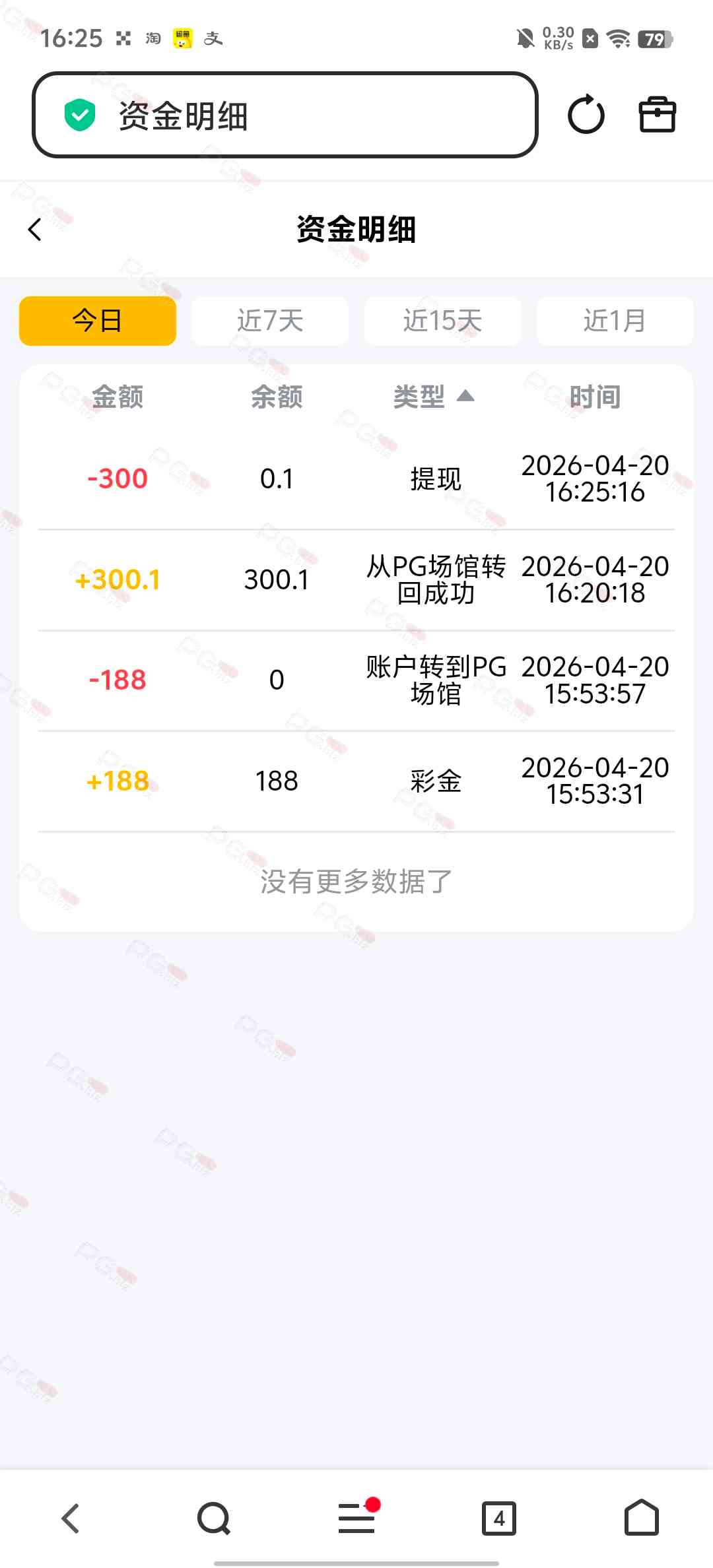Expand the 类型 filter dropdown
The height and width of the screenshot is (1568, 713).
click(434, 397)
